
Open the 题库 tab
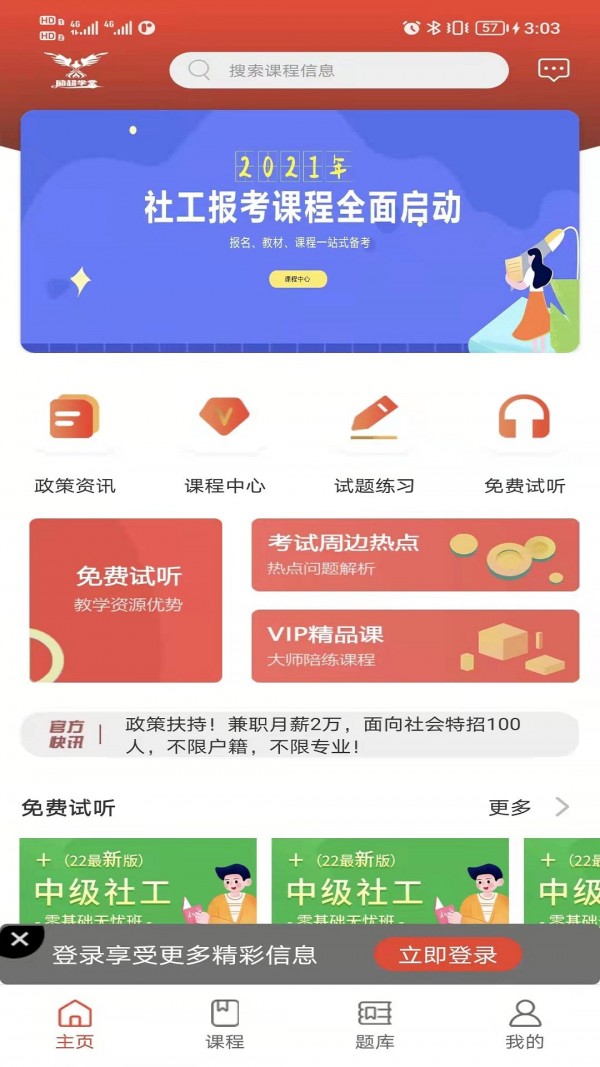click(375, 1025)
